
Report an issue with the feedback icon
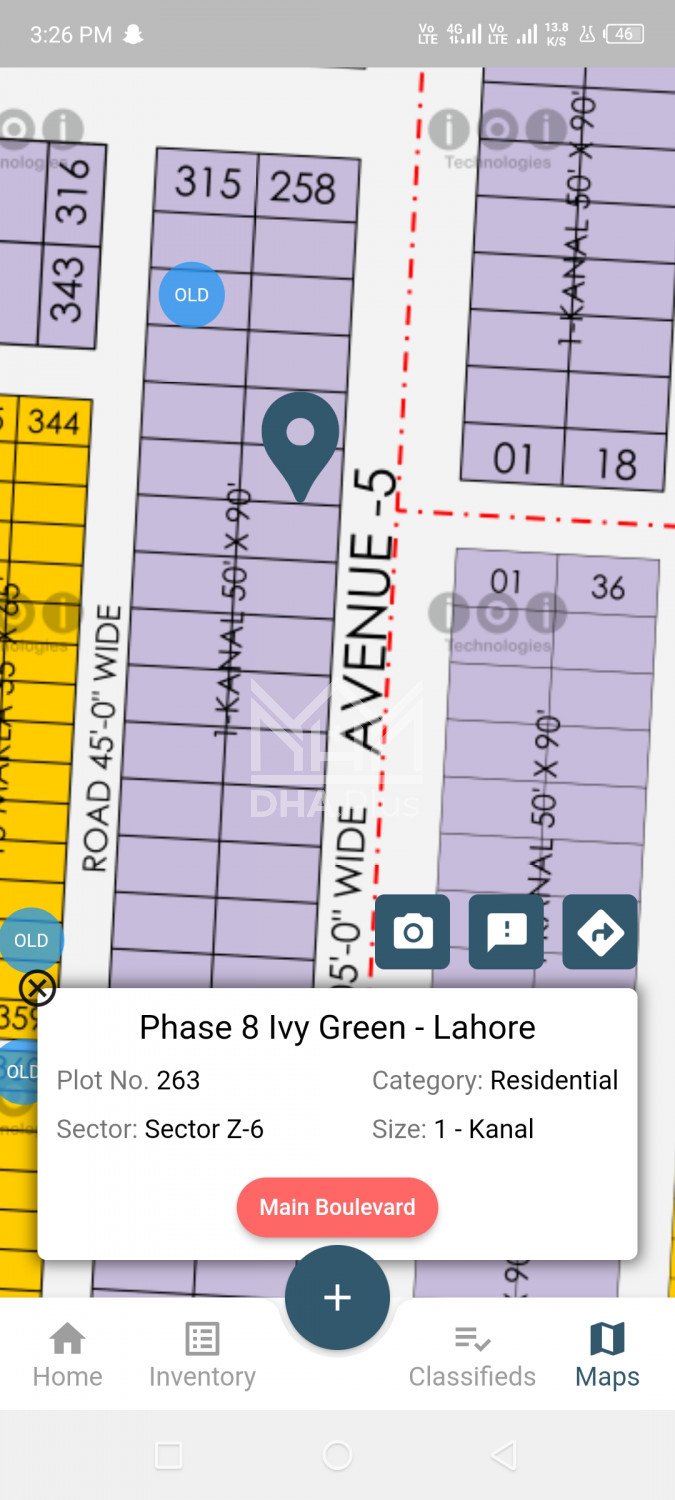coord(506,932)
